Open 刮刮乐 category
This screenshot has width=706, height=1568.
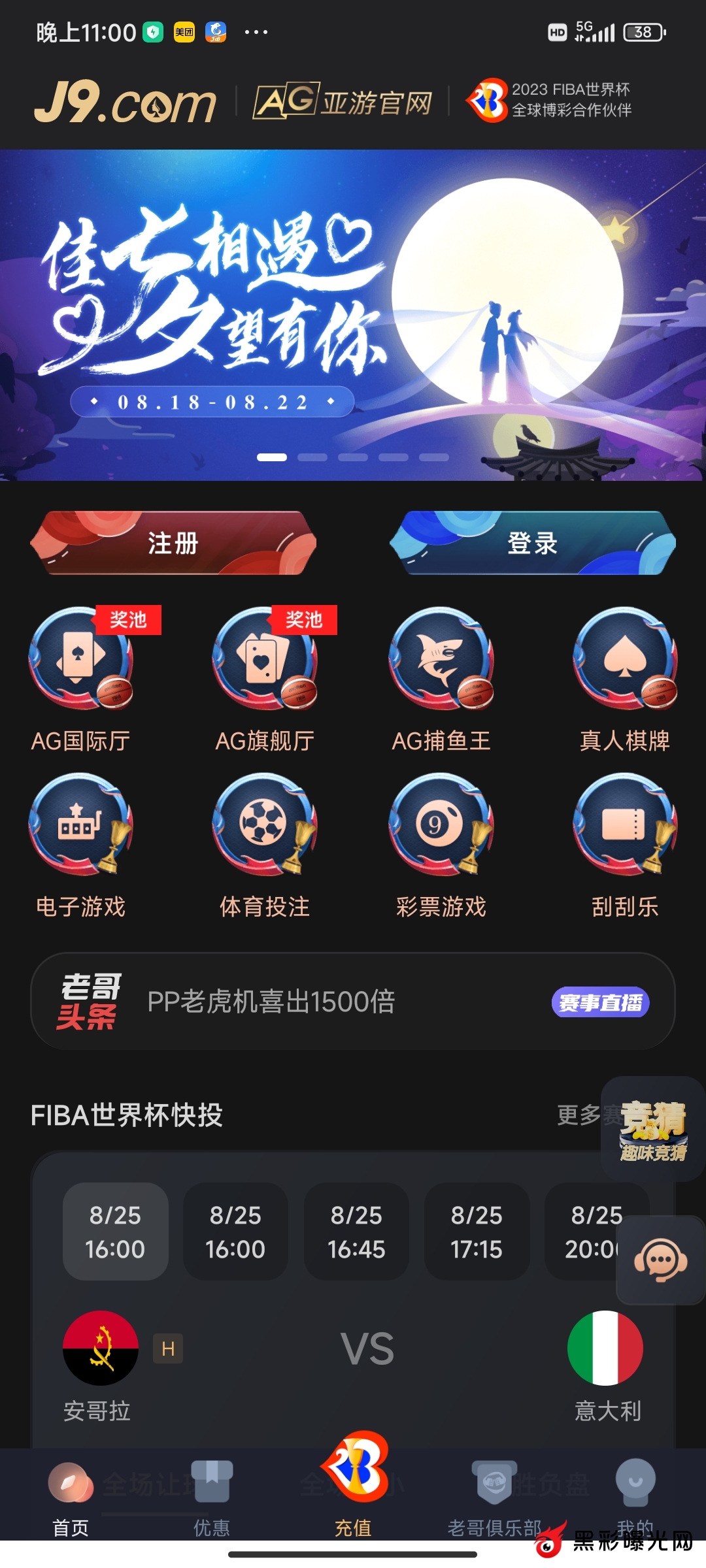pos(625,825)
